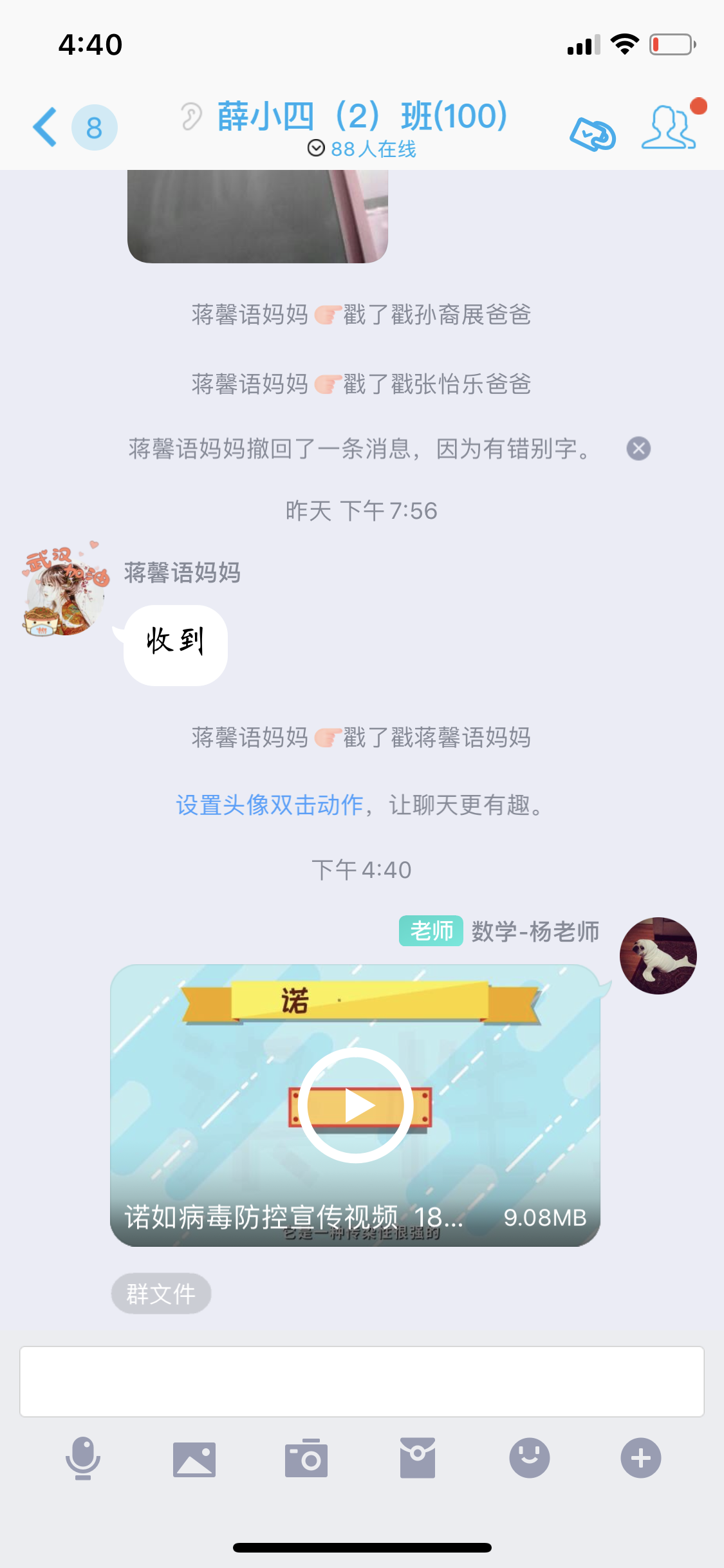This screenshot has height=1568, width=724.
Task: Play the 诺如病毒防控宣传视频 video
Action: [x=355, y=1105]
